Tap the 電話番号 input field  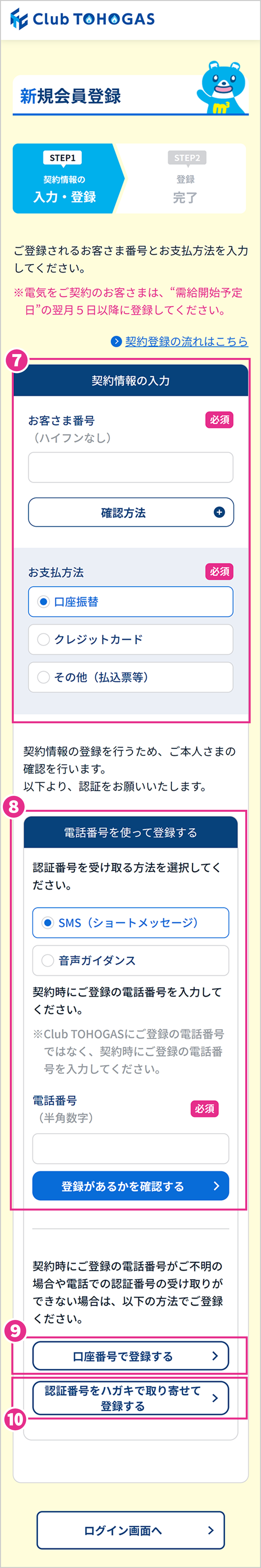(130, 1149)
